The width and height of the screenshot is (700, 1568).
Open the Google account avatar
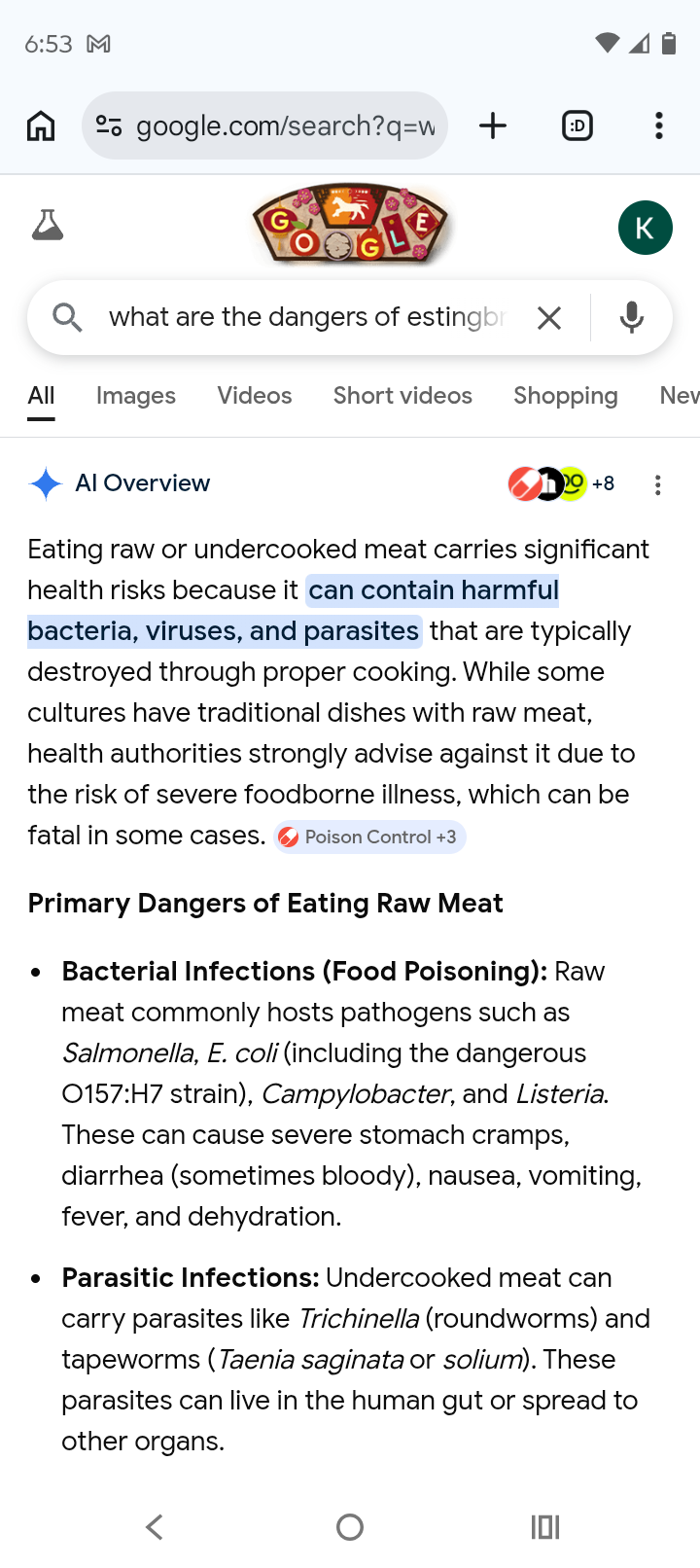click(645, 228)
